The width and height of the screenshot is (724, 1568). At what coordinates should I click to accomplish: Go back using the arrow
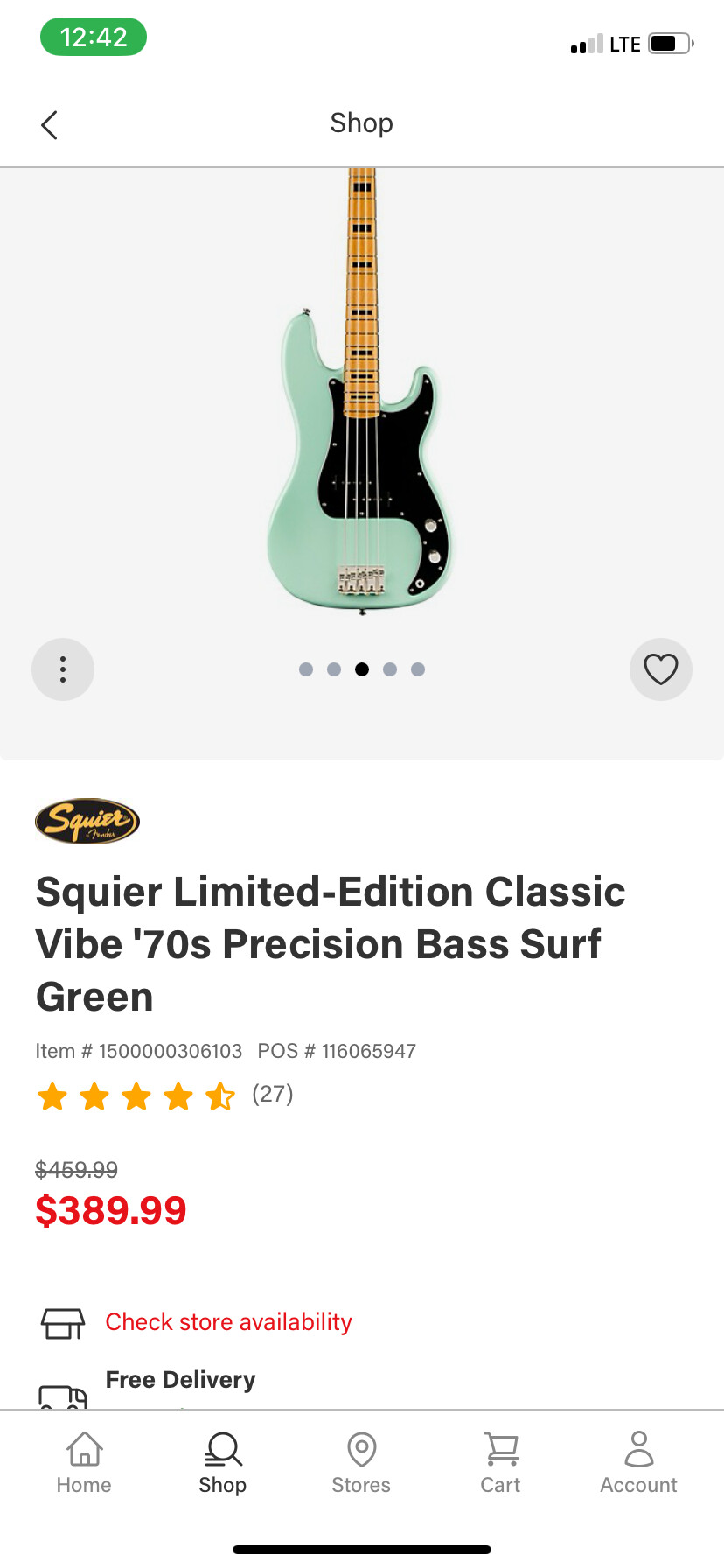click(x=50, y=124)
